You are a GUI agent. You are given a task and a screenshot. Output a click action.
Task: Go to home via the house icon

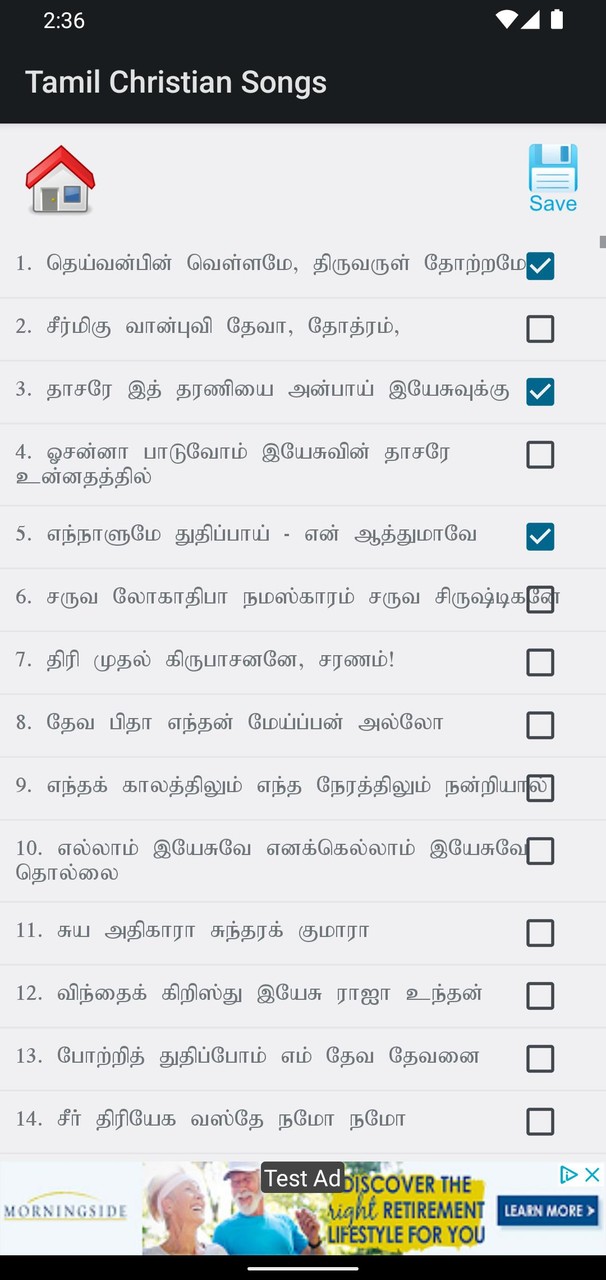pos(60,180)
